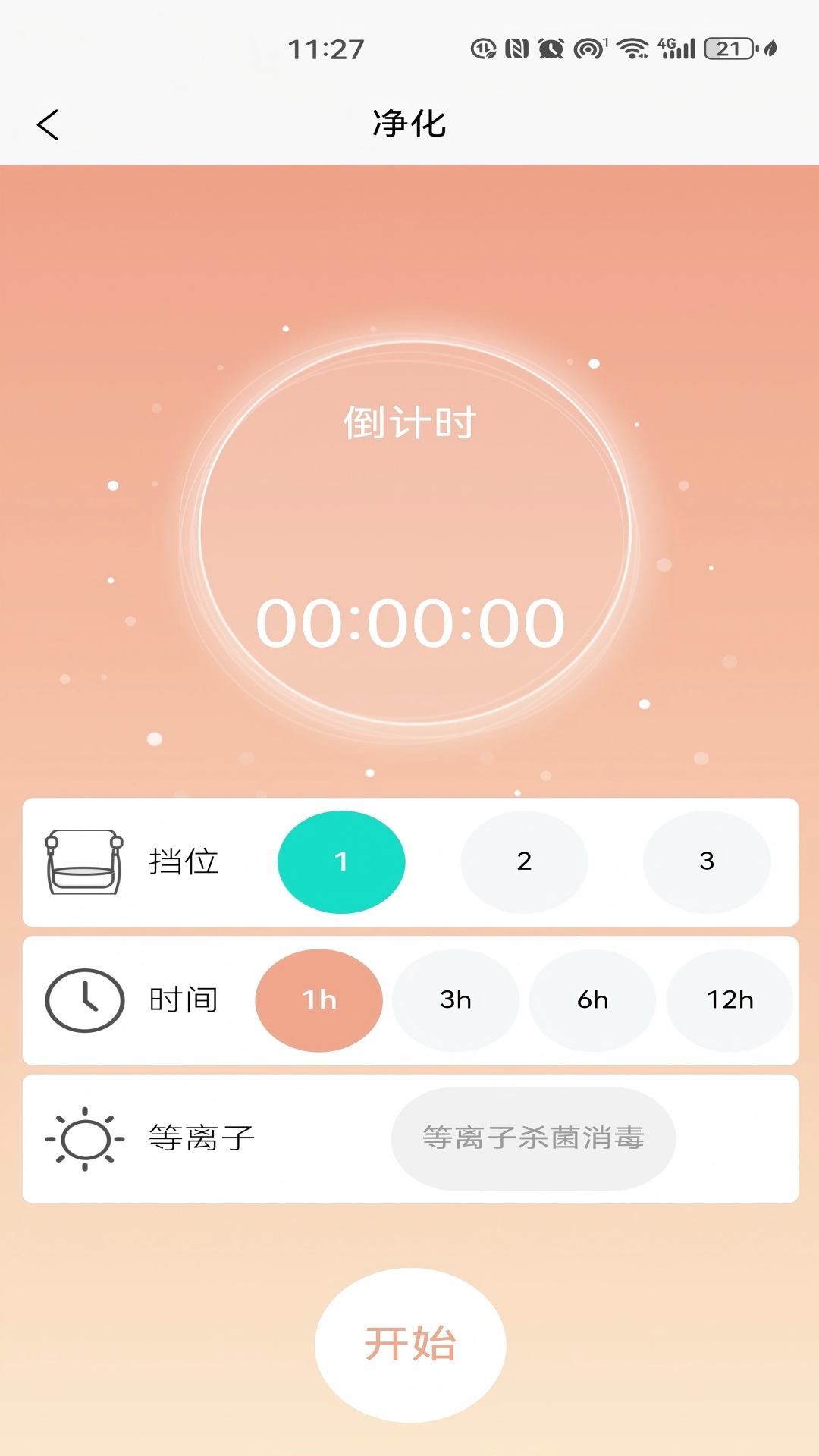Screen dimensions: 819x1456
Task: Enable 等离子杀菌消毒 mode
Action: click(534, 1137)
